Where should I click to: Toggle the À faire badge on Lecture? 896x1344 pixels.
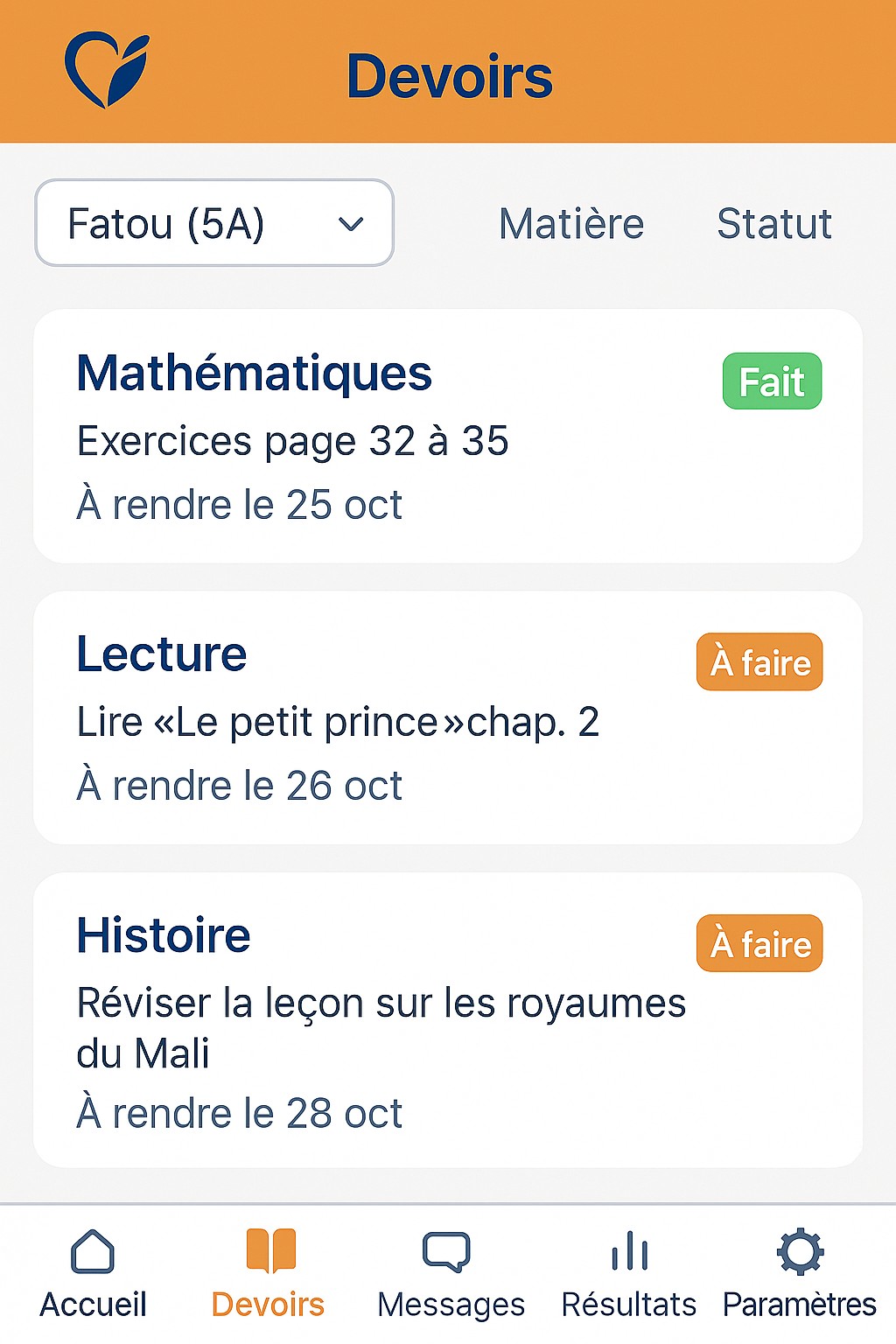758,662
